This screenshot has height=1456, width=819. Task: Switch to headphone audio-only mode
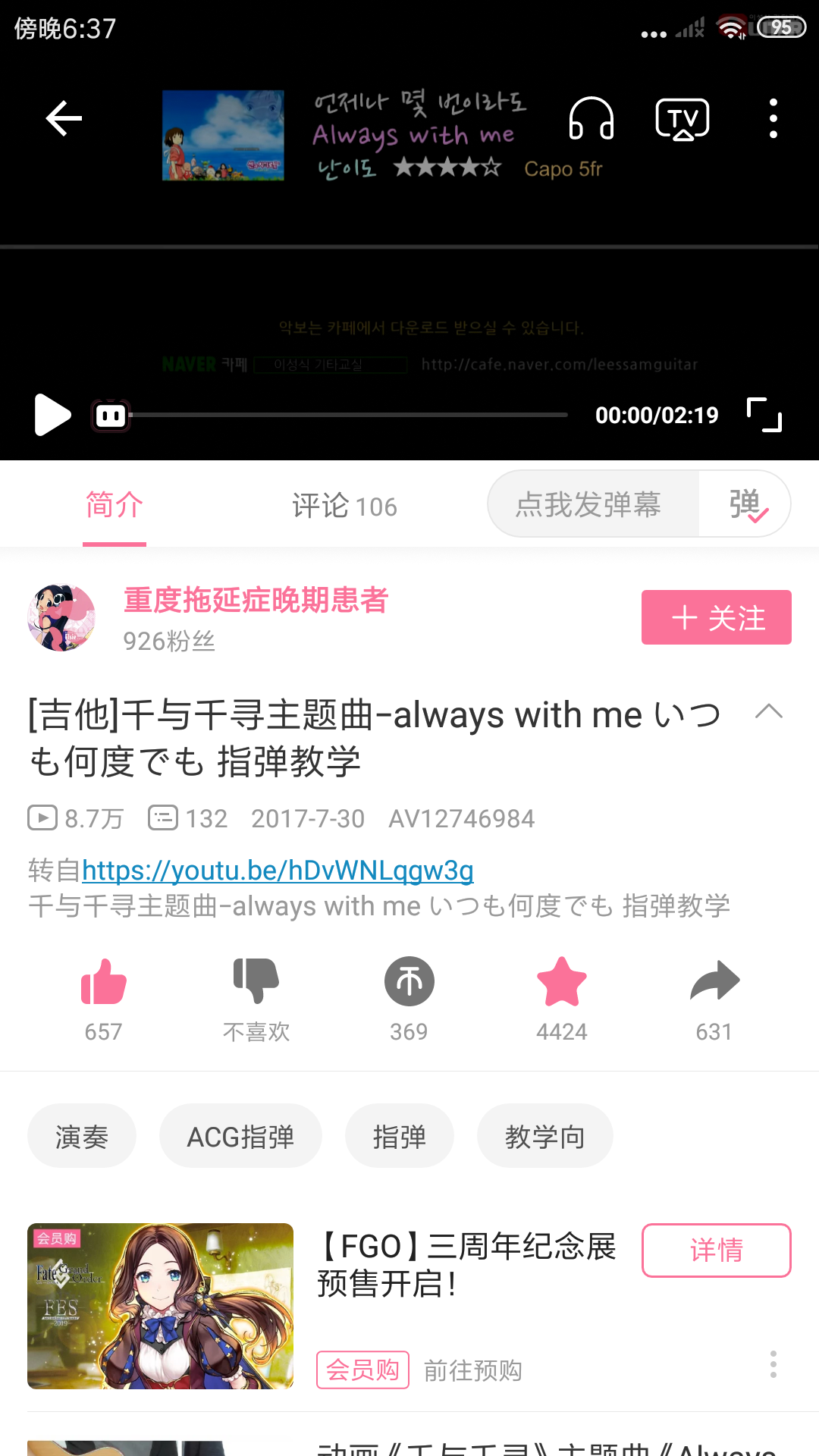pos(591,119)
